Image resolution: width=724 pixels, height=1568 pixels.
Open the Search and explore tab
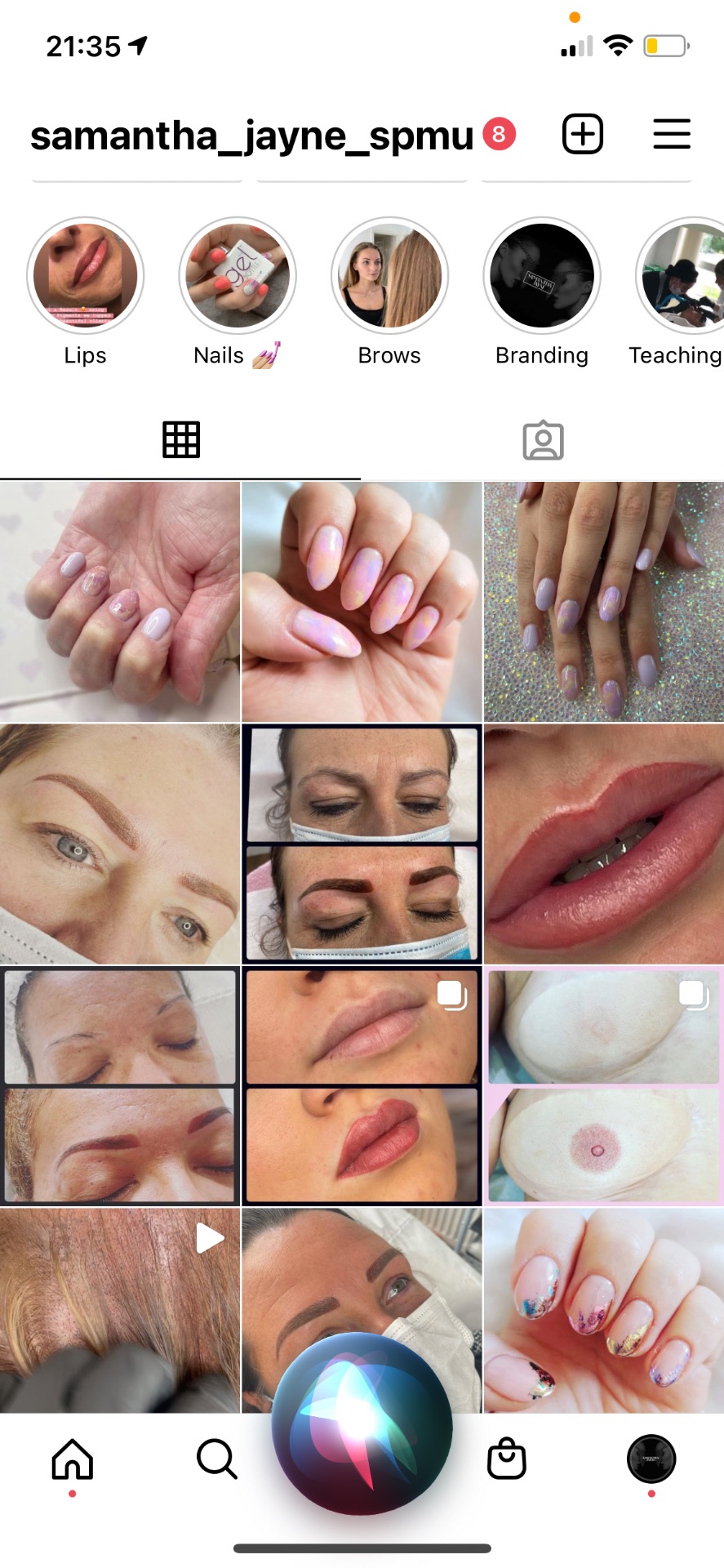217,1459
